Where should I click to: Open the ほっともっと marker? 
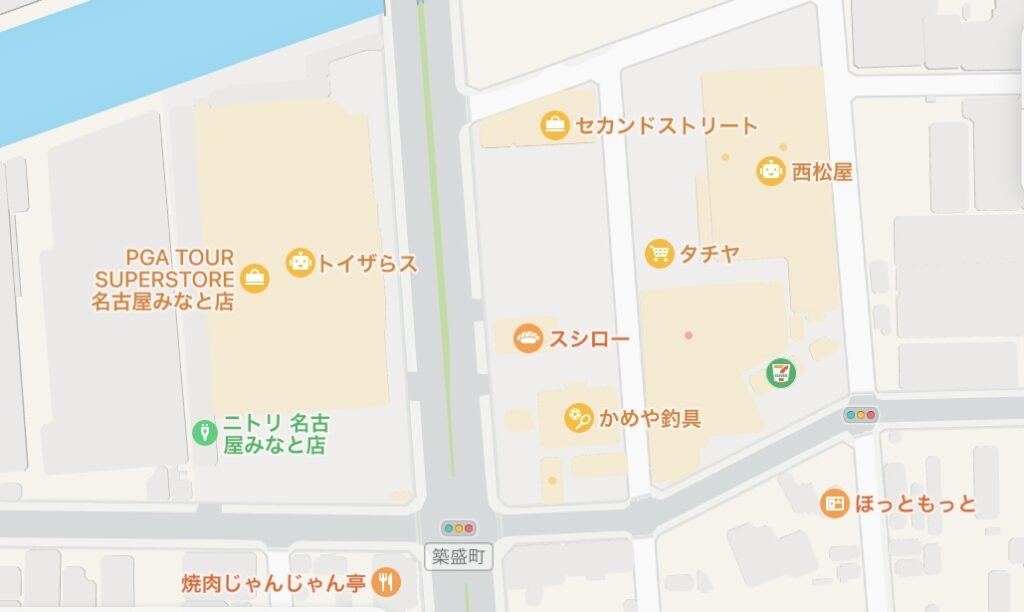(834, 503)
